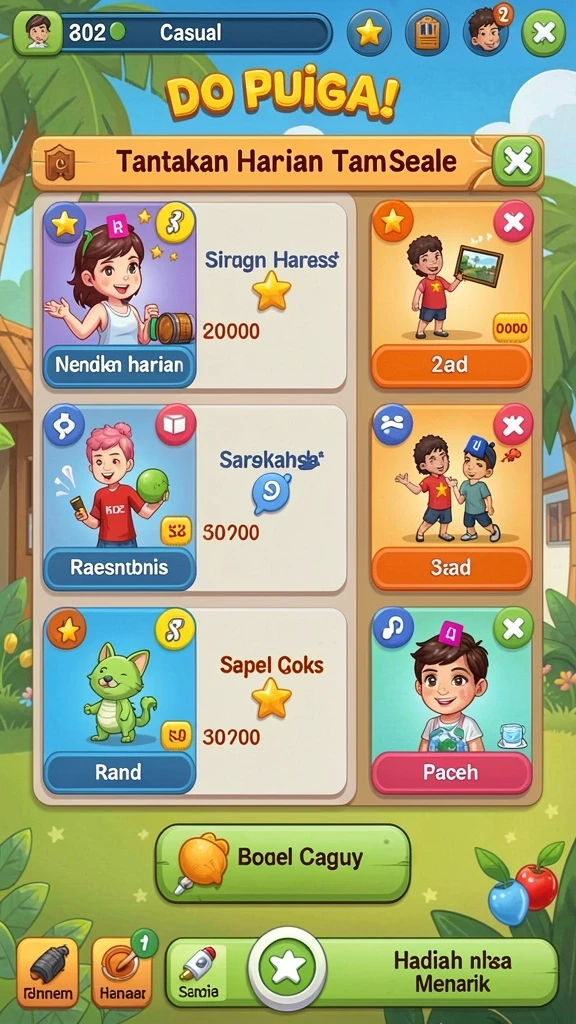Open Hadiah Menarik rewards

453,972
